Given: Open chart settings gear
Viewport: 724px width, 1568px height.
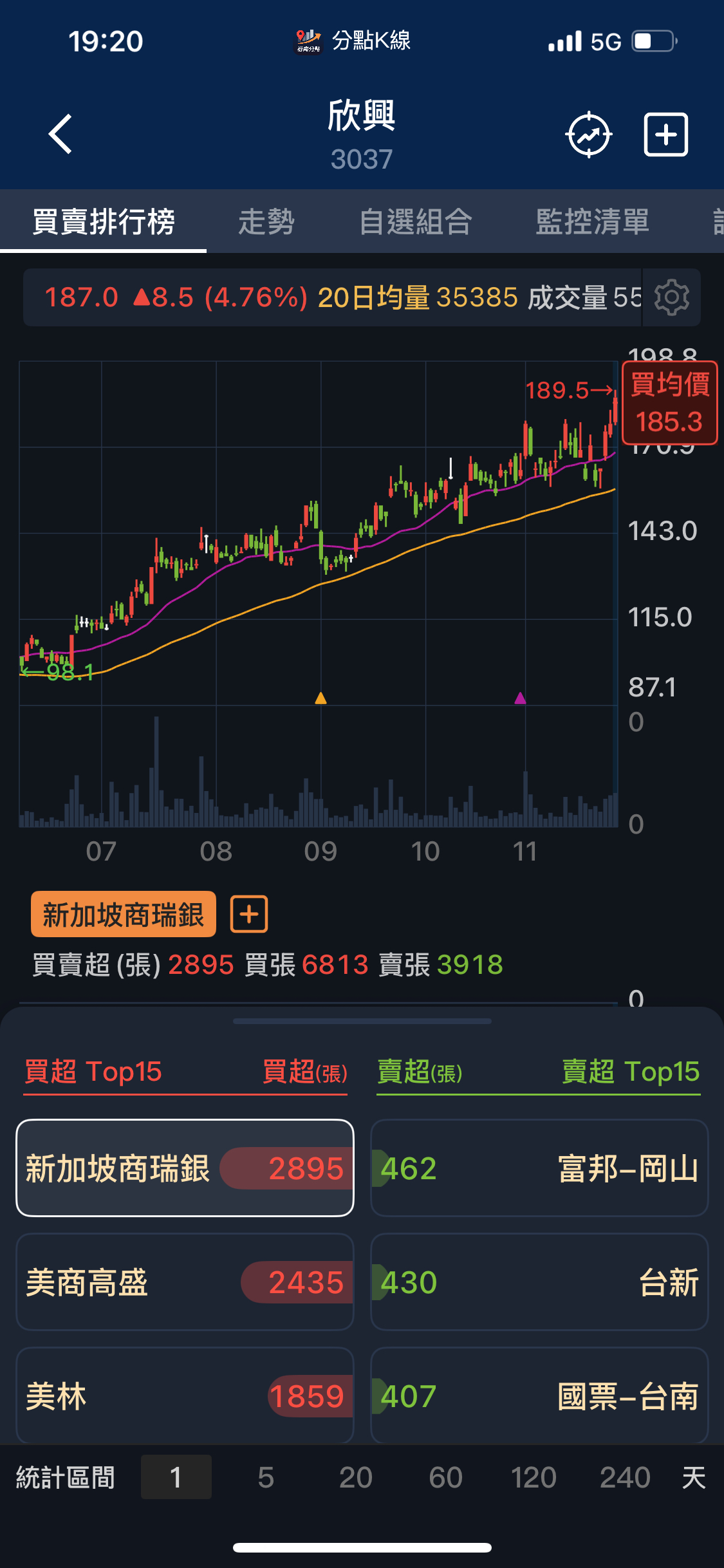Looking at the screenshot, I should click(x=671, y=297).
